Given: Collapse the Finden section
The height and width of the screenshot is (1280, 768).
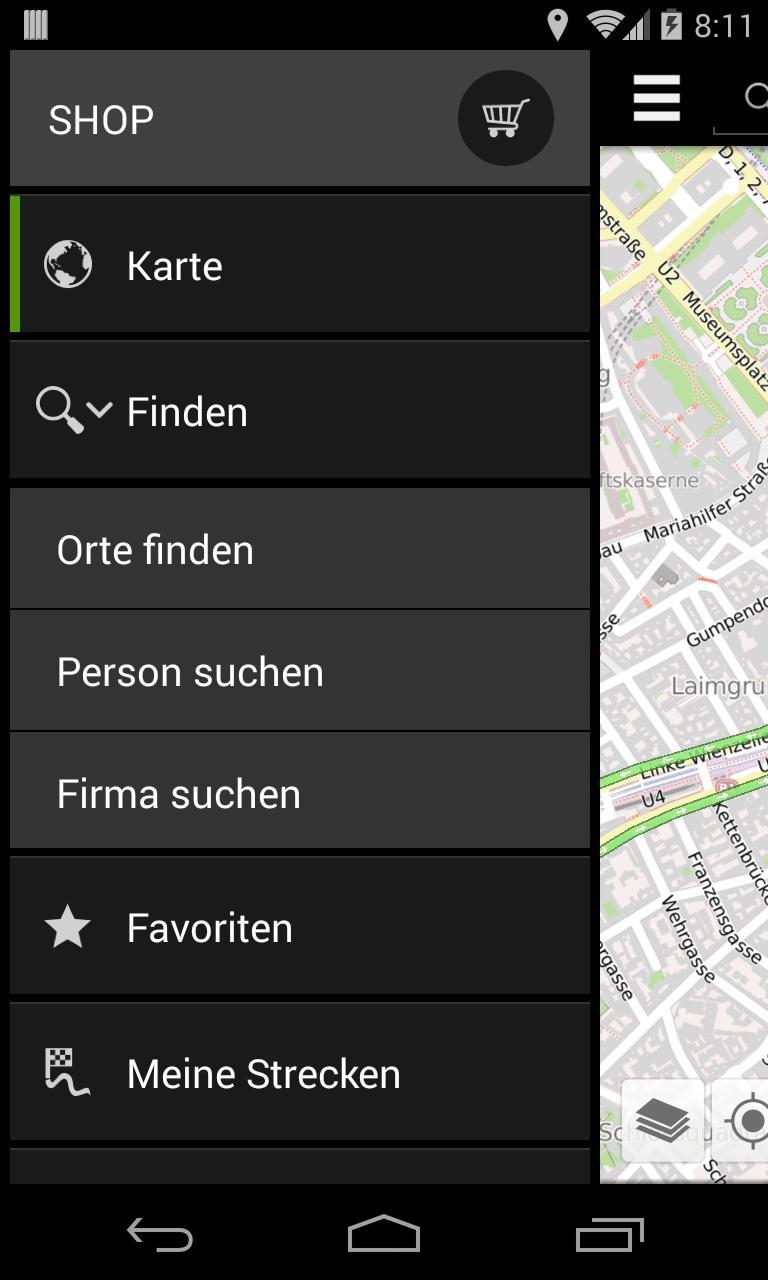Looking at the screenshot, I should [x=300, y=411].
